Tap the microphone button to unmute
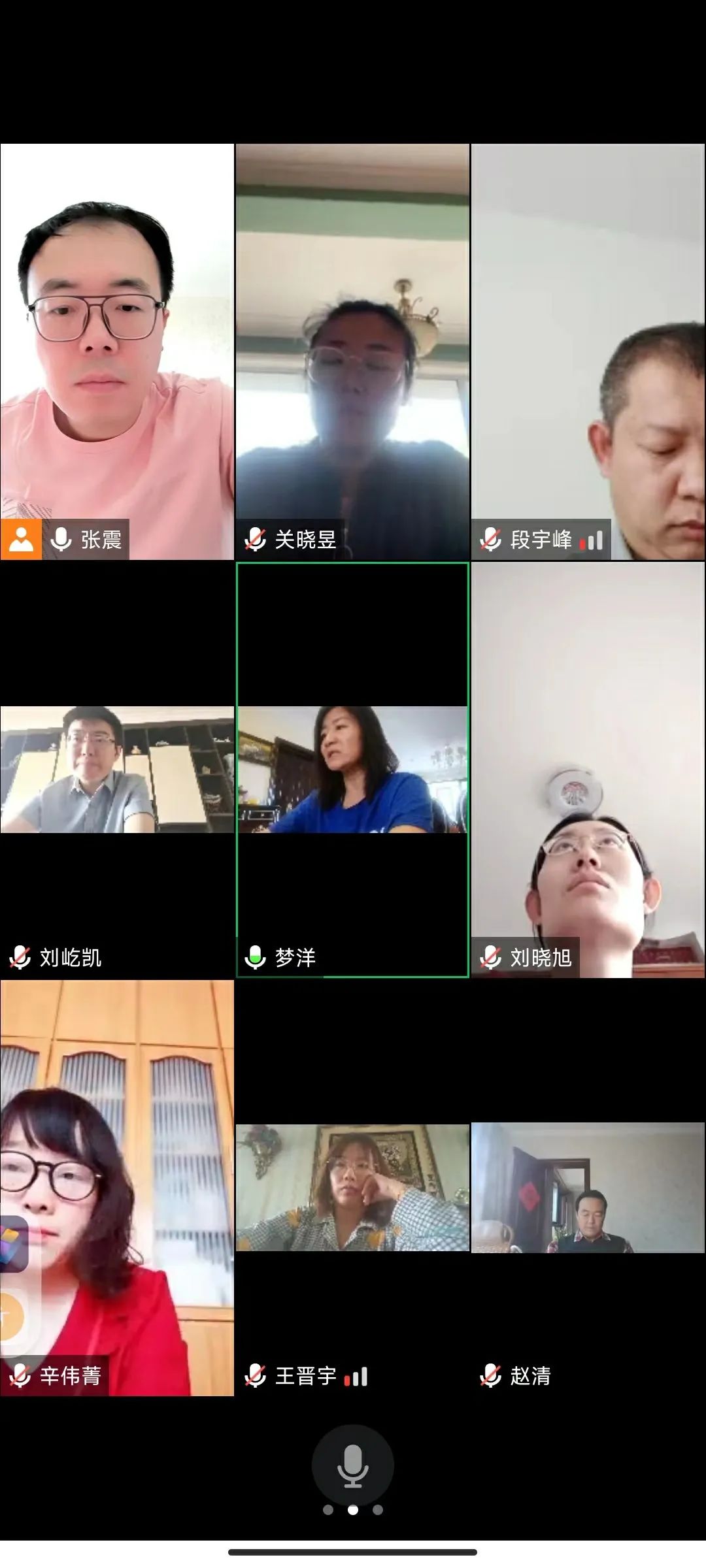 coord(352,1465)
